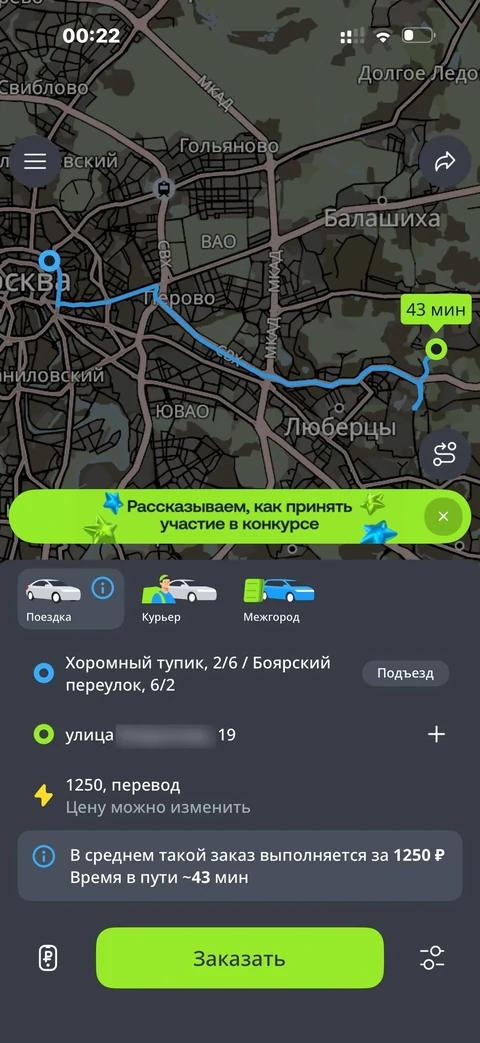Screen dimensions: 480x1043
Task: Switch to Курьер service
Action: point(178,599)
